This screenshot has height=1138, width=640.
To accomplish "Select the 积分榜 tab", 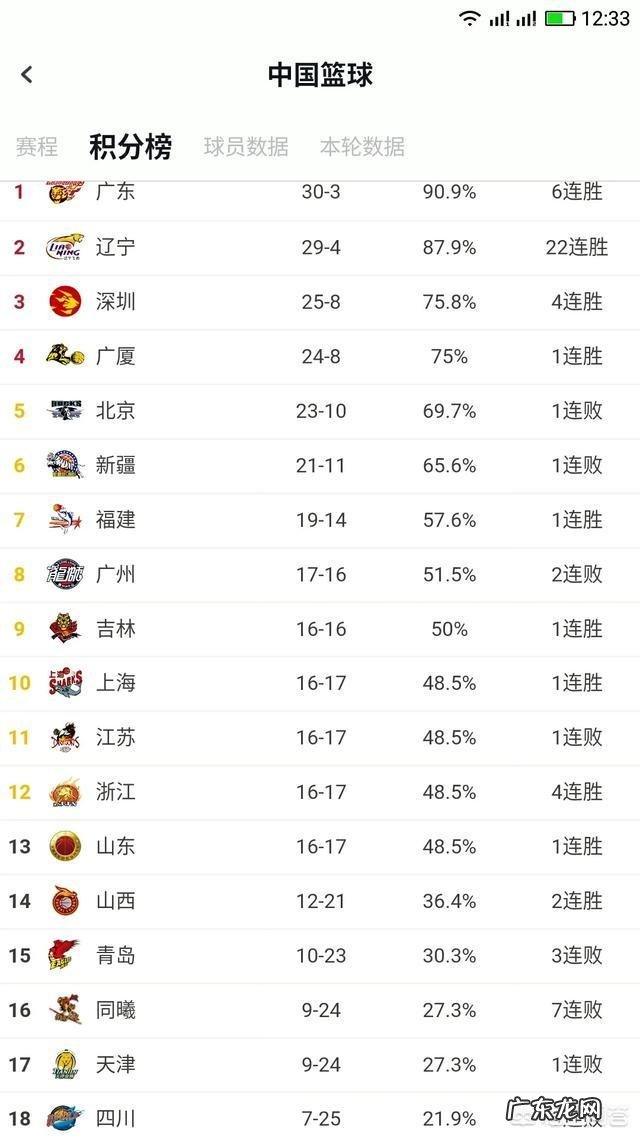I will click(x=130, y=147).
